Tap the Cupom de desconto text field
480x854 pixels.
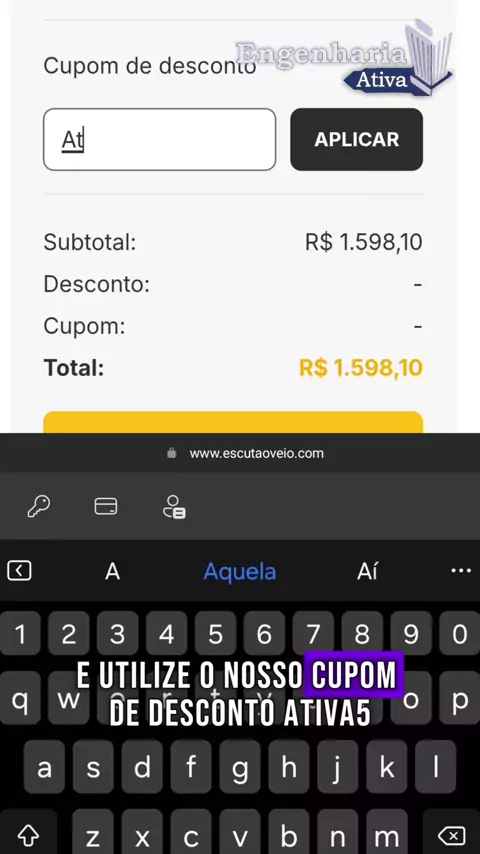[160, 139]
